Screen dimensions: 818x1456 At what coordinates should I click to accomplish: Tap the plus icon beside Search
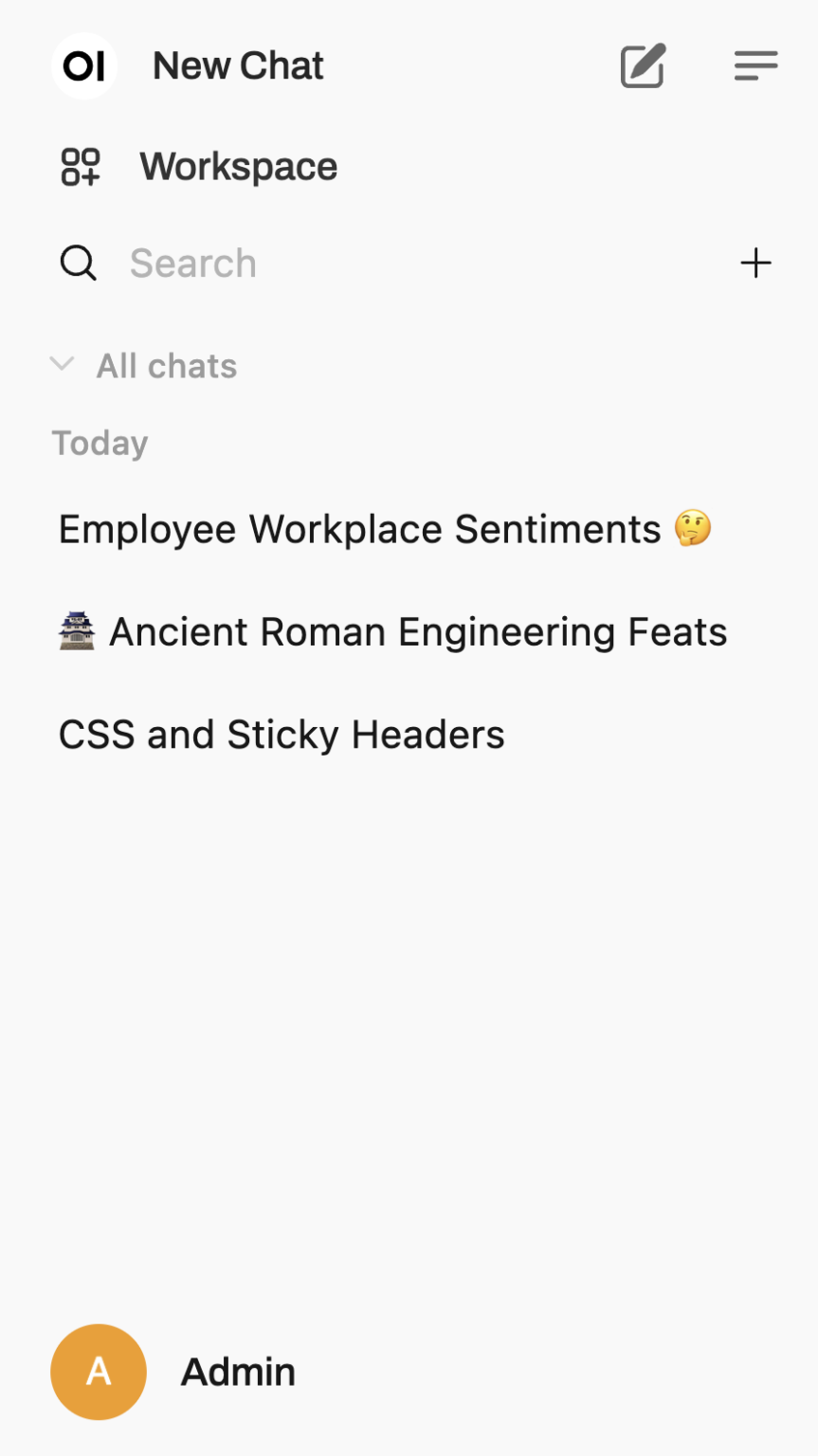coord(755,264)
